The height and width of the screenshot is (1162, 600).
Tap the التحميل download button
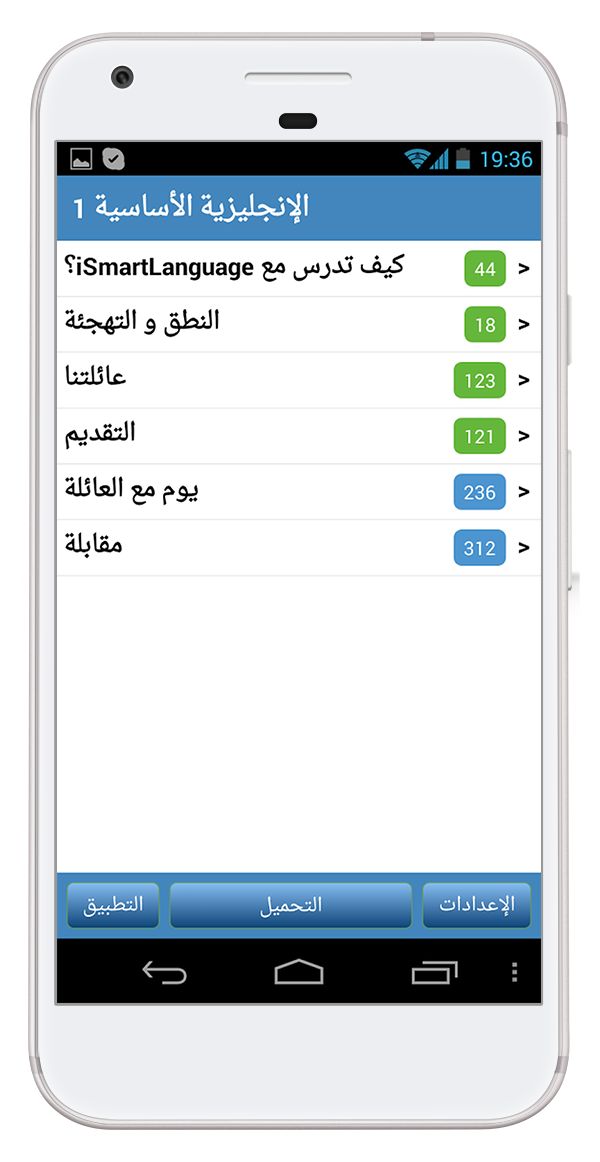click(290, 905)
